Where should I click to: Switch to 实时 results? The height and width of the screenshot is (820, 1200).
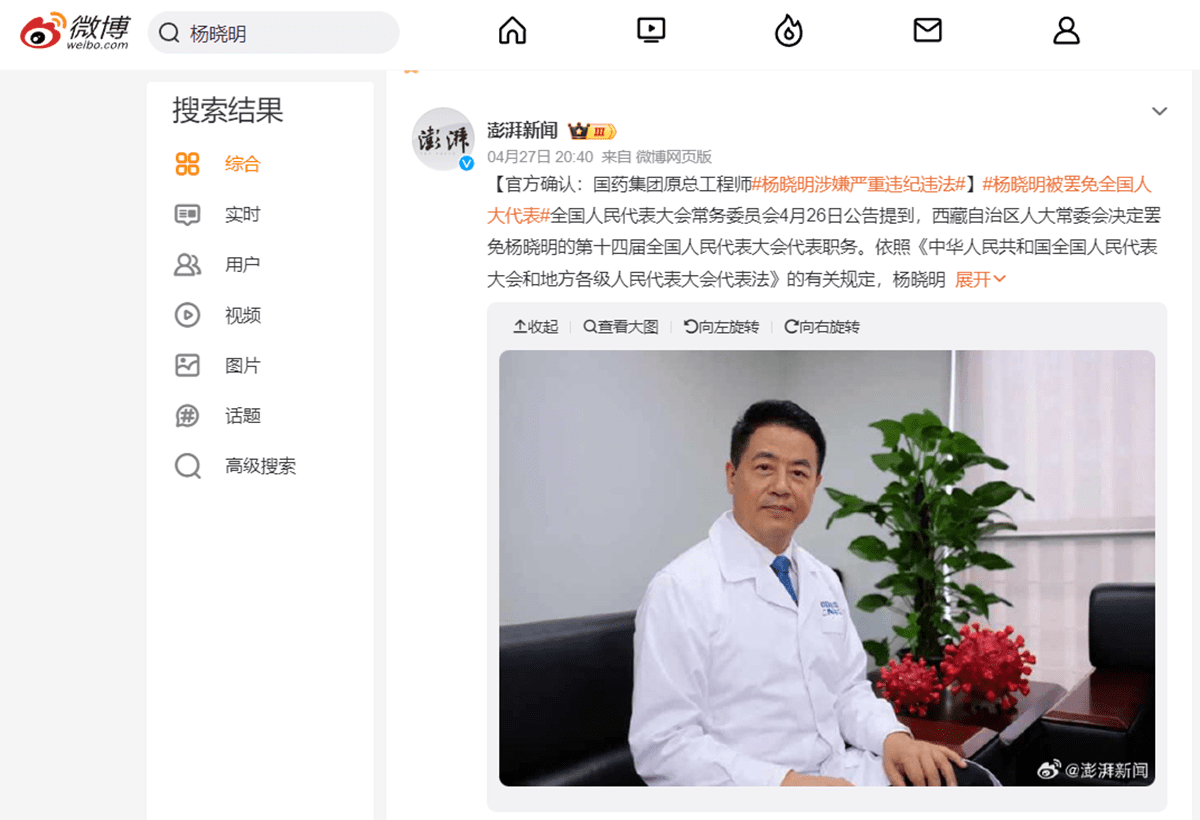(241, 214)
